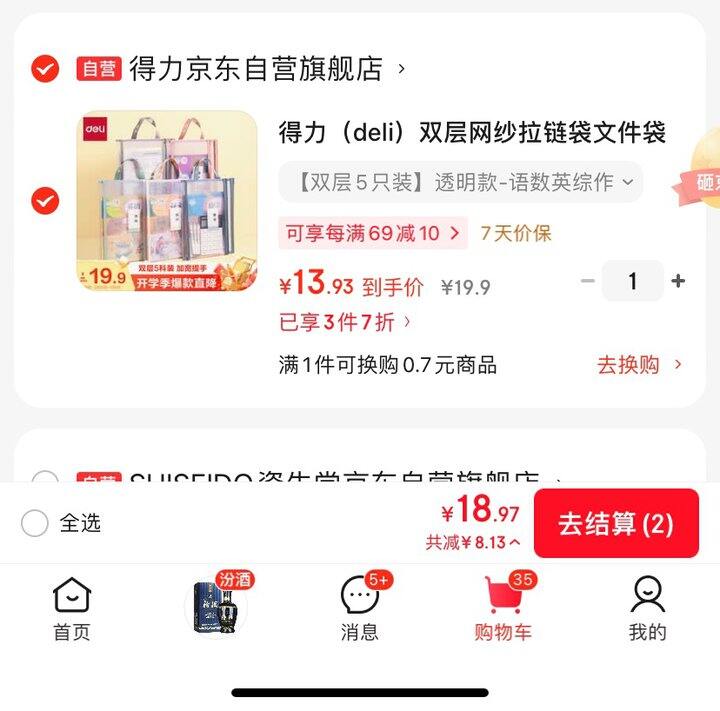Switch to the 消息 tab
The image size is (720, 711).
pos(360,608)
